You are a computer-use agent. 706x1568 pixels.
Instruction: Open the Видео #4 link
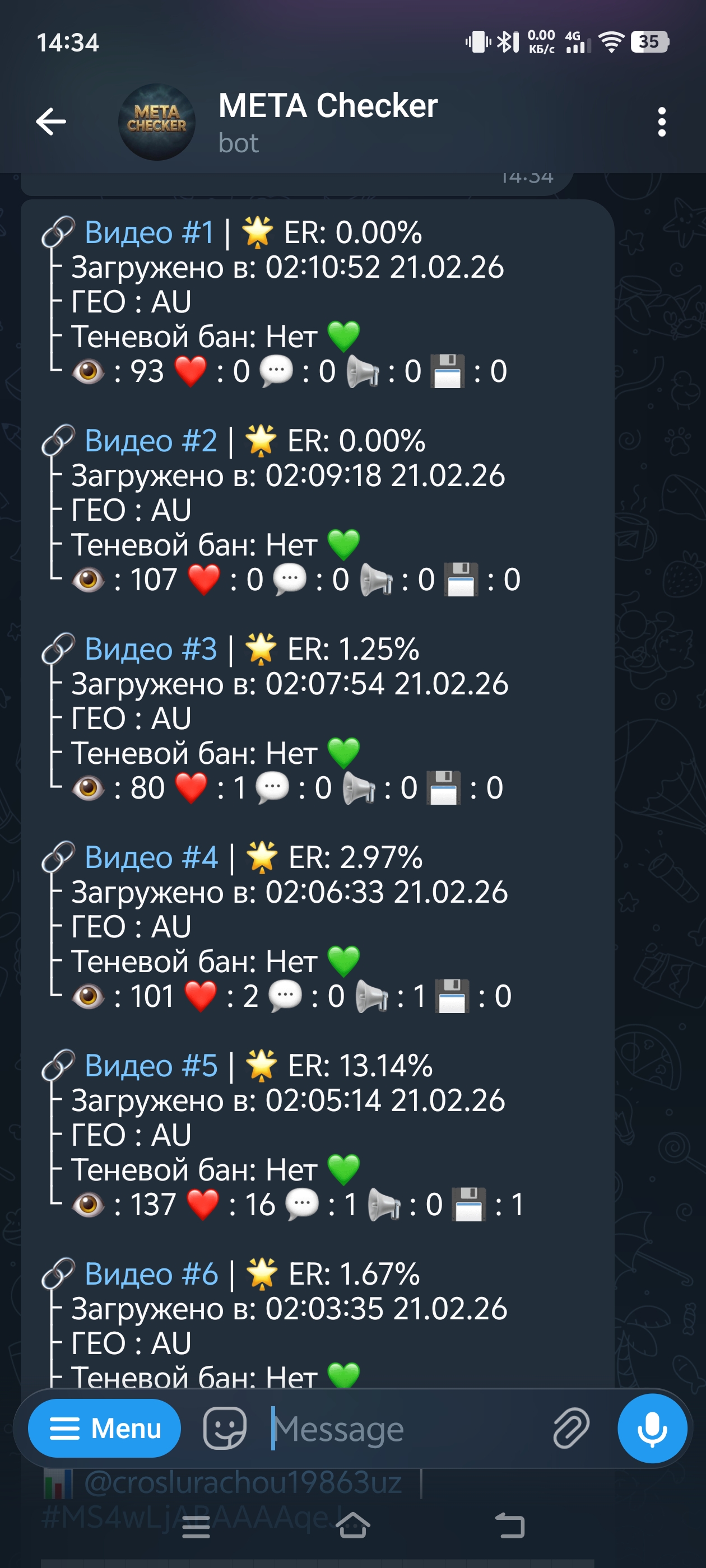coord(151,857)
